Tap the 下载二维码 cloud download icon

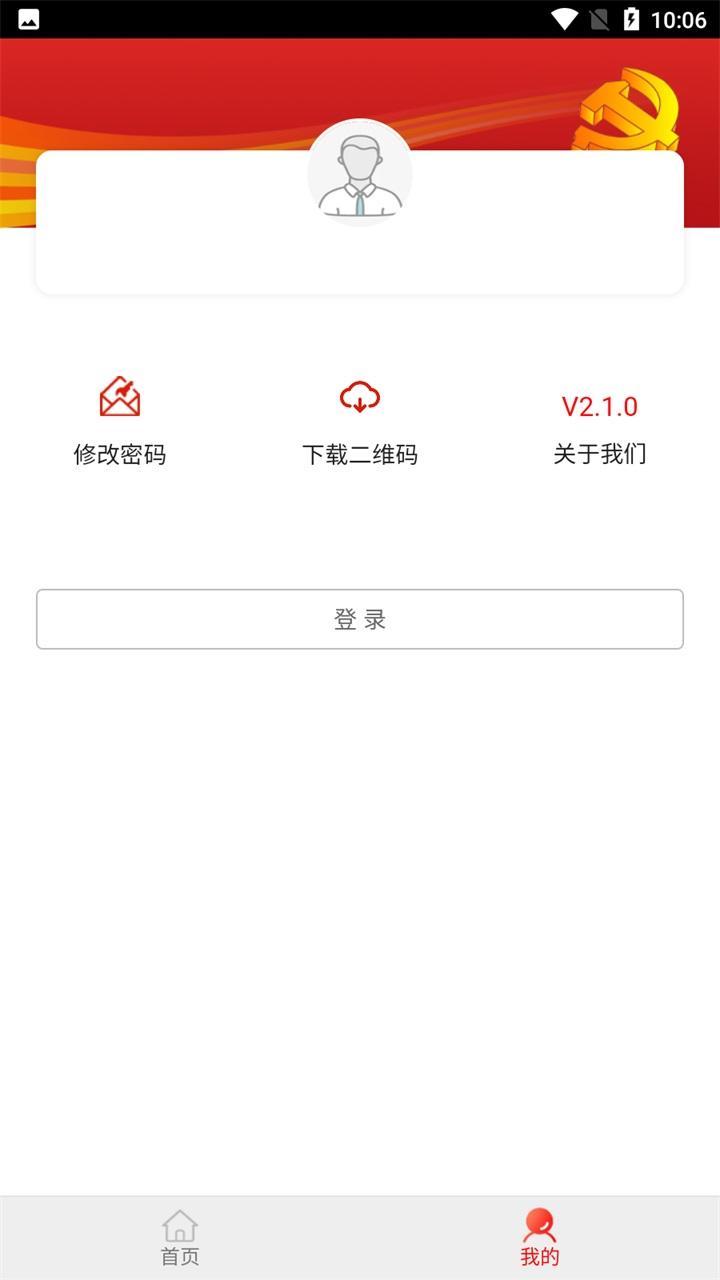[360, 398]
